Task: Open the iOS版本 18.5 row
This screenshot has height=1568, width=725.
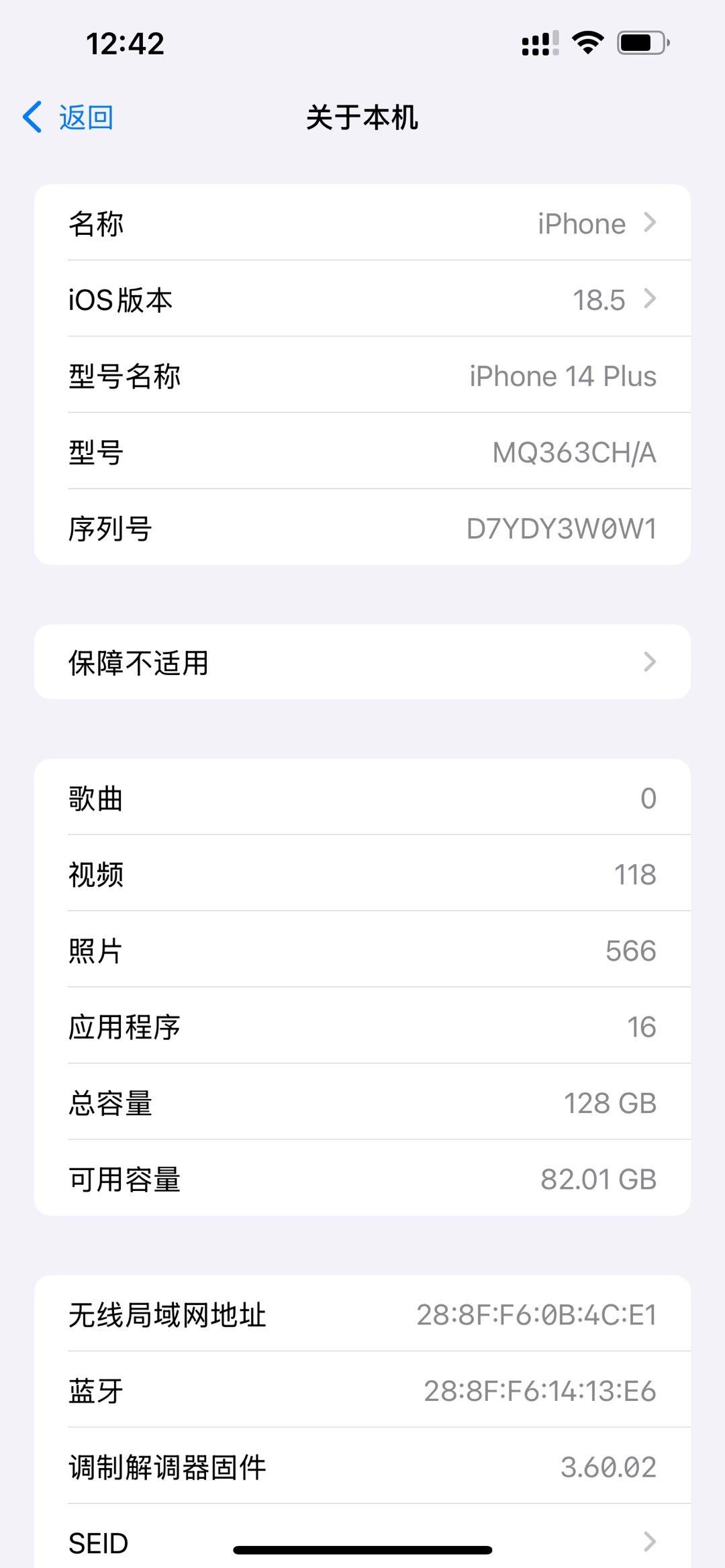Action: pyautogui.click(x=362, y=299)
